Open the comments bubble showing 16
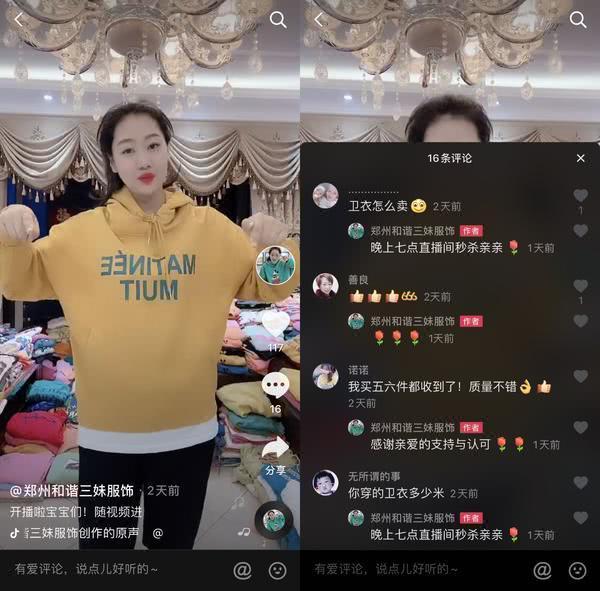This screenshot has width=600, height=591. tap(275, 386)
